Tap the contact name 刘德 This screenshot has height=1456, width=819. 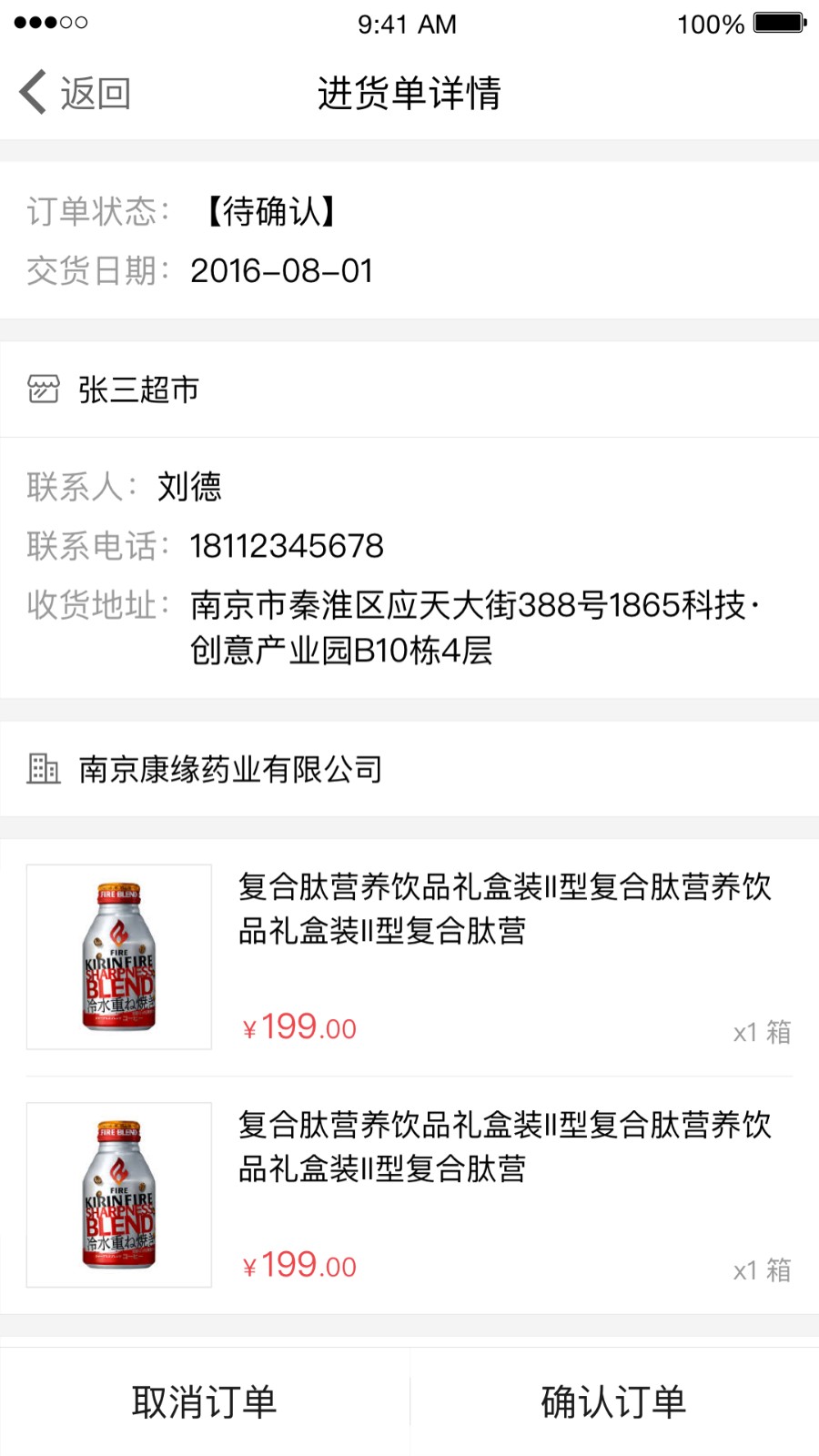click(189, 487)
